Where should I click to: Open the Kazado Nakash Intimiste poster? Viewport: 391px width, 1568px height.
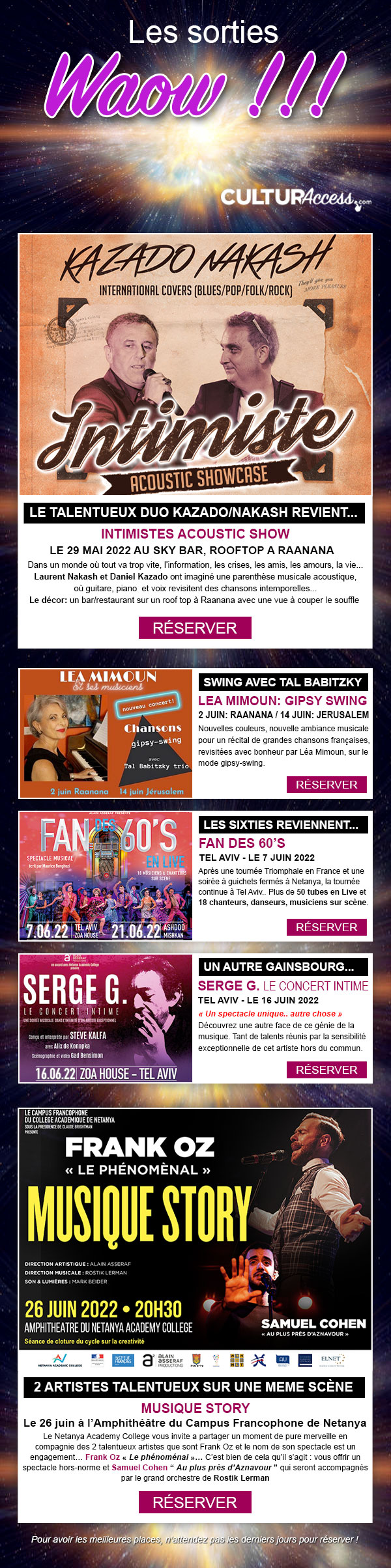[195, 365]
